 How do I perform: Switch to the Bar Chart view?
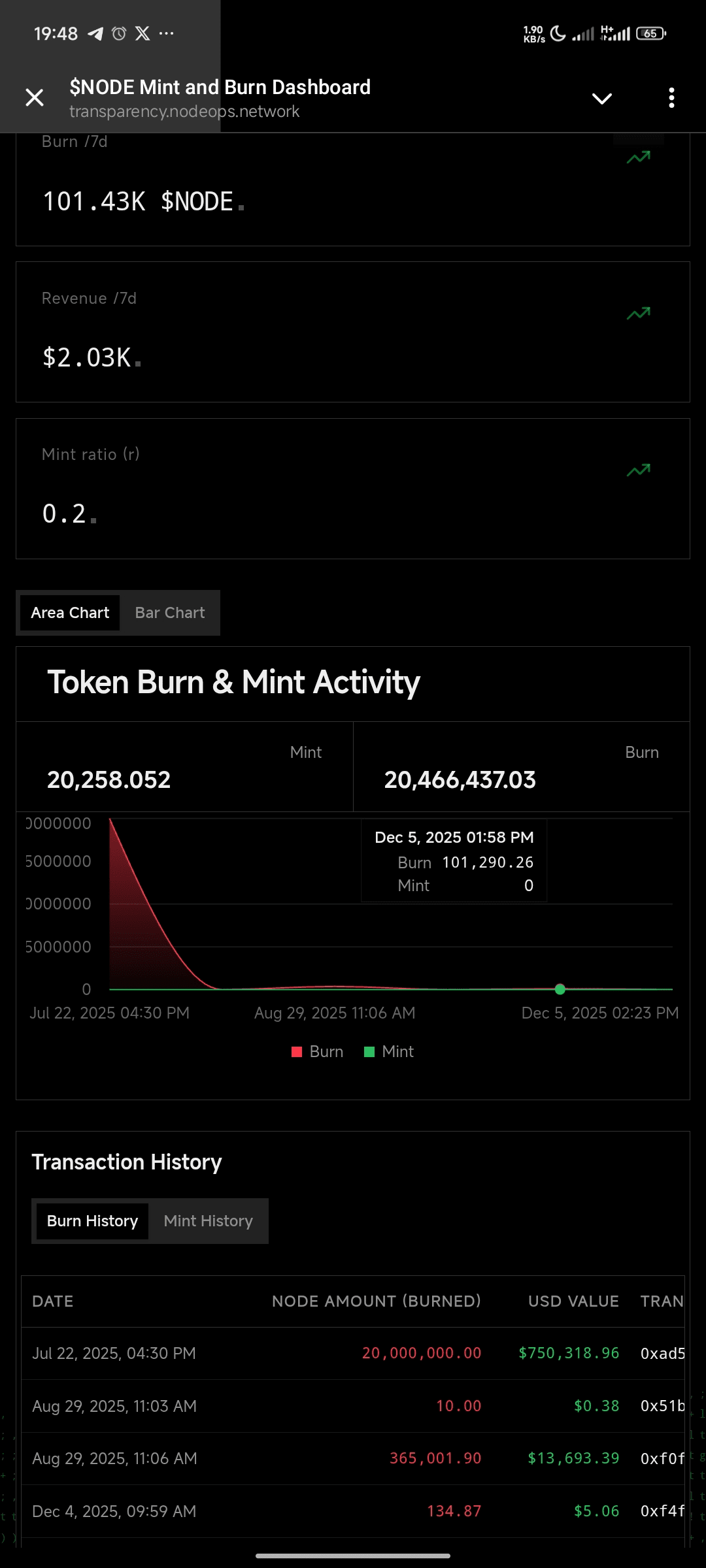[170, 613]
